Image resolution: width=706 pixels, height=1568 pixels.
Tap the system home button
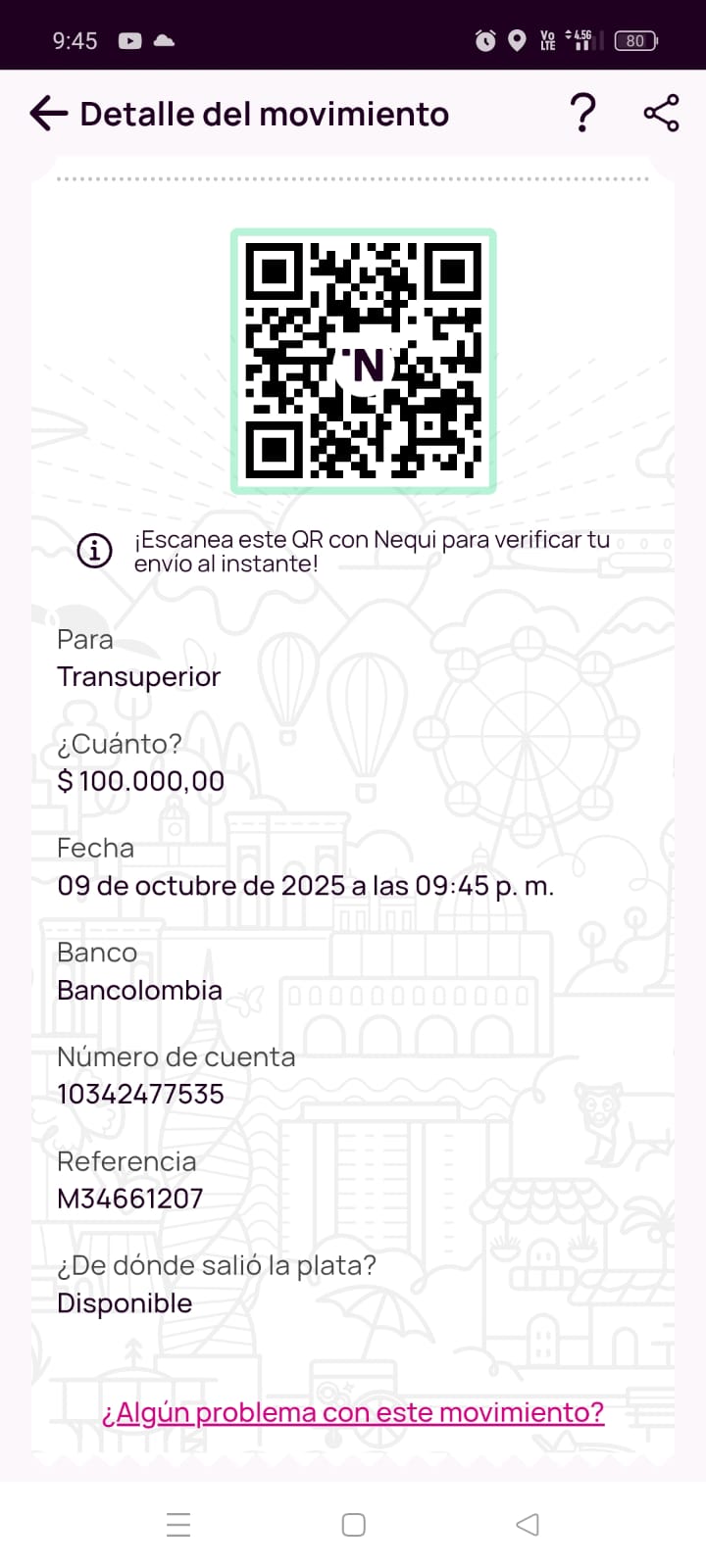354,1525
